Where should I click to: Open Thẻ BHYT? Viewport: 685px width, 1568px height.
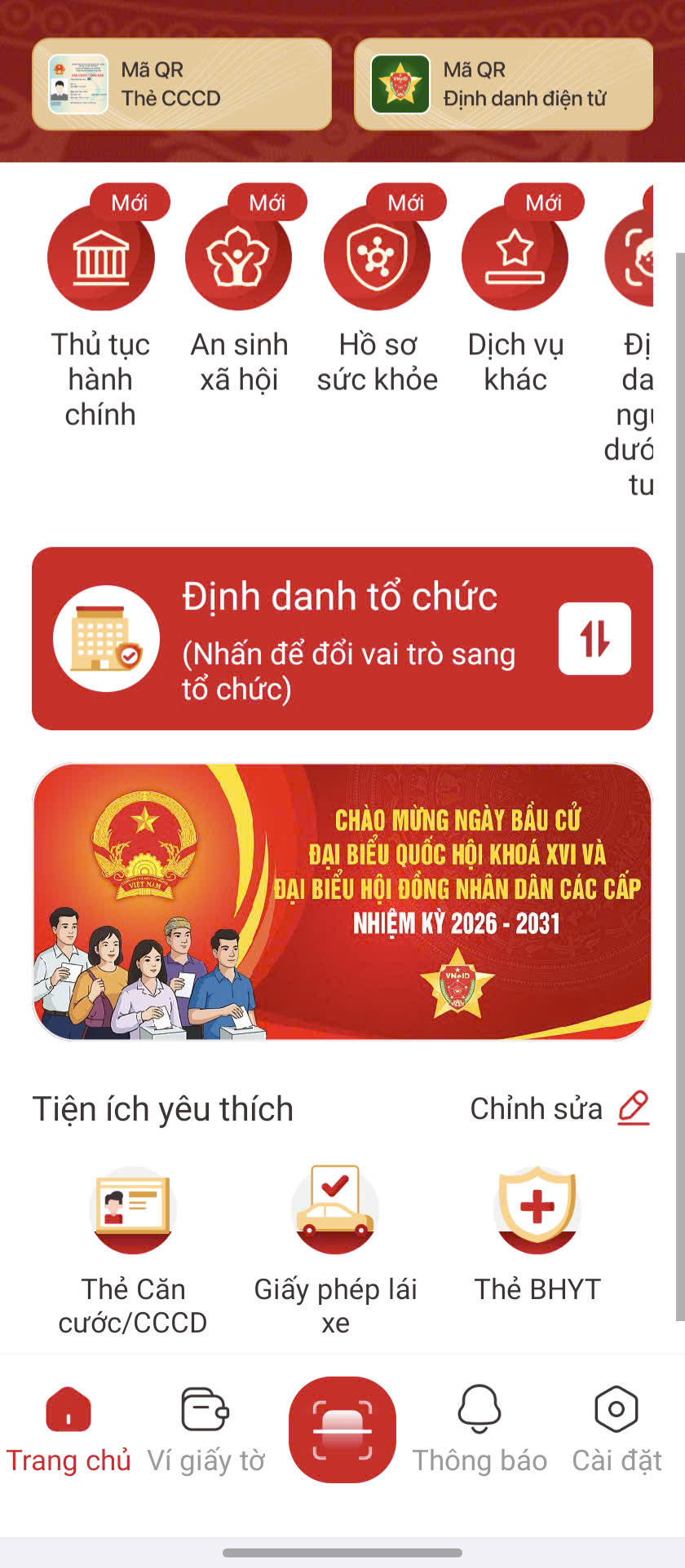click(x=537, y=1210)
